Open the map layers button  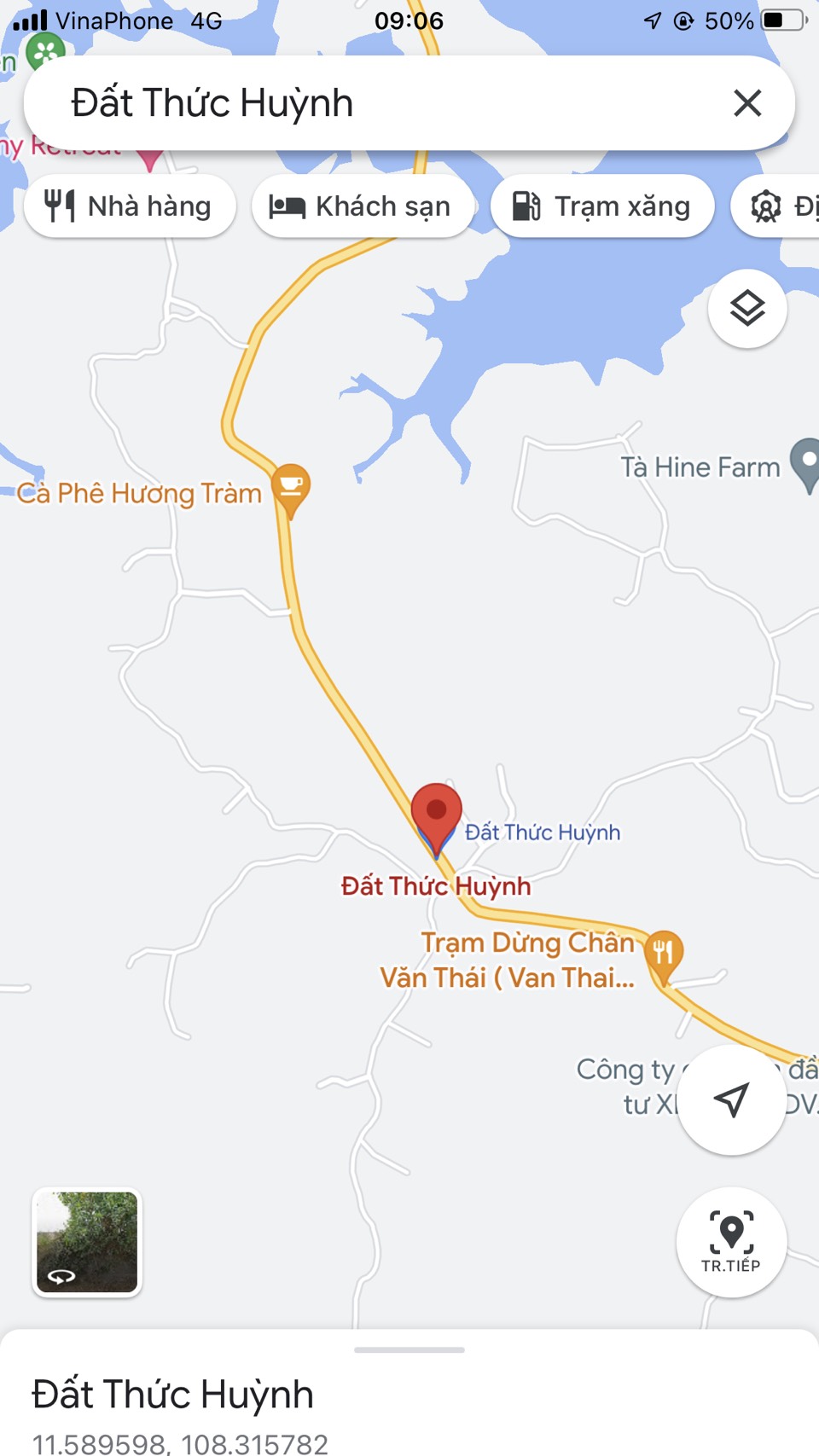[747, 308]
